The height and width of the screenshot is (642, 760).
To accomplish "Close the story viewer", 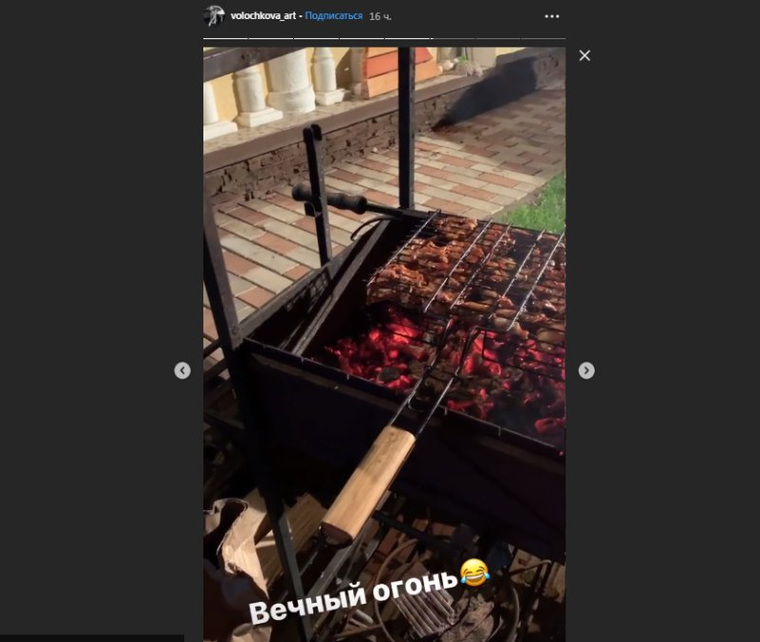I will click(x=585, y=56).
